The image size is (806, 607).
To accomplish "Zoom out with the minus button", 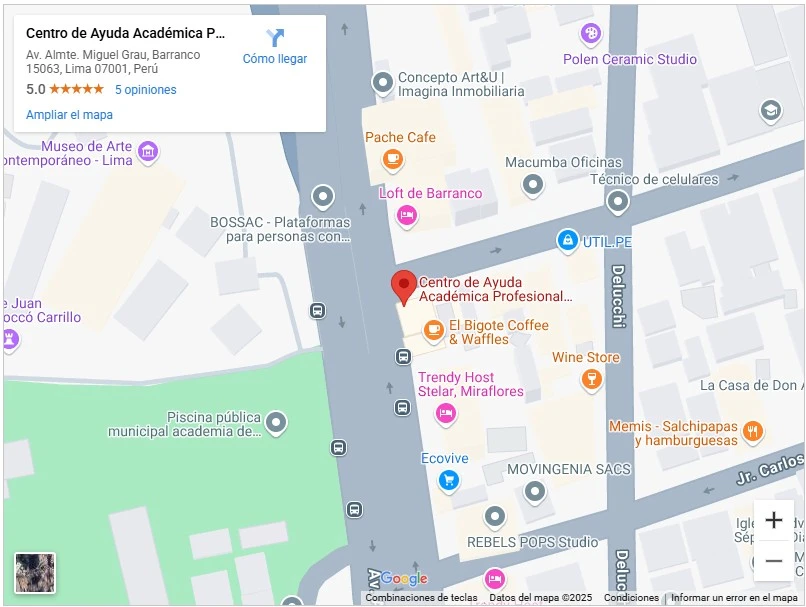I will [x=773, y=561].
